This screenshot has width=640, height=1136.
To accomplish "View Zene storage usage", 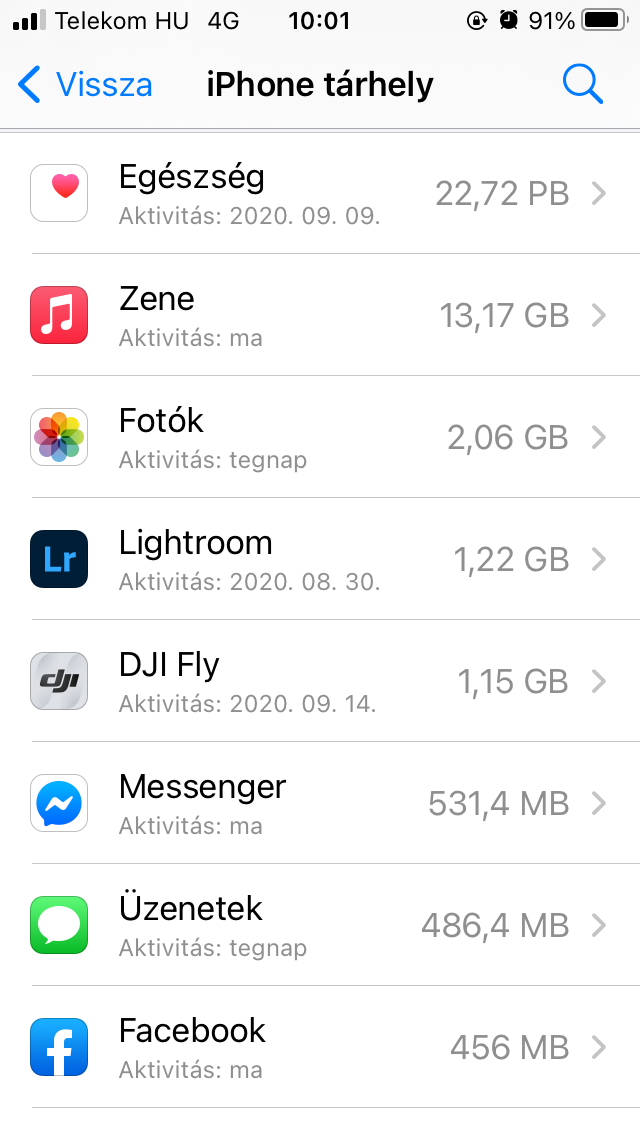I will 320,315.
